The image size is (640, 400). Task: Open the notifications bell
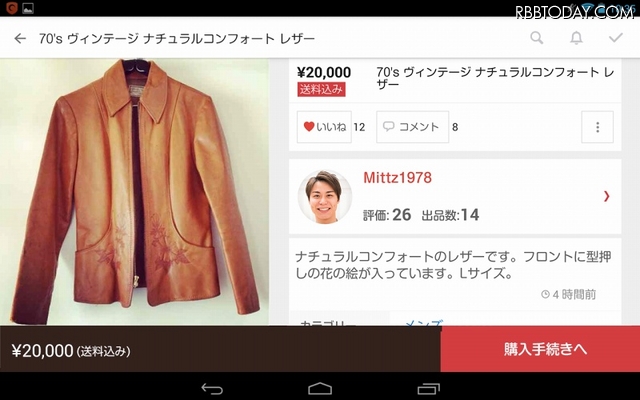pos(576,39)
